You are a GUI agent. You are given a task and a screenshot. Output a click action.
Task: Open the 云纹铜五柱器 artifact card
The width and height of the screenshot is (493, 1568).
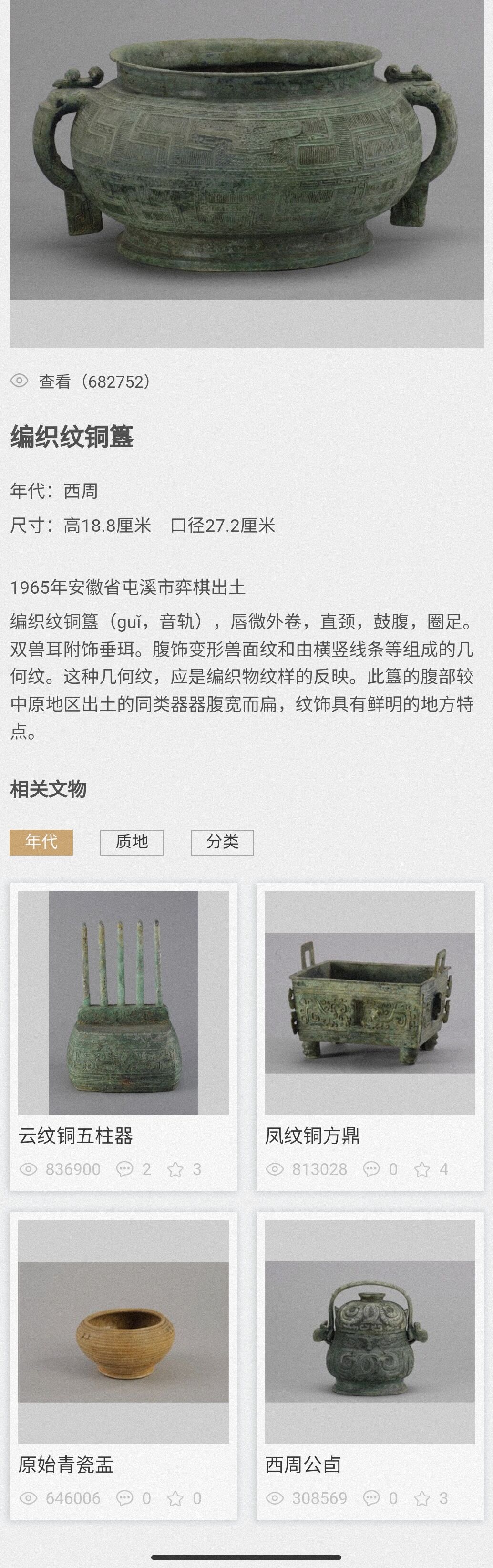tap(123, 1036)
